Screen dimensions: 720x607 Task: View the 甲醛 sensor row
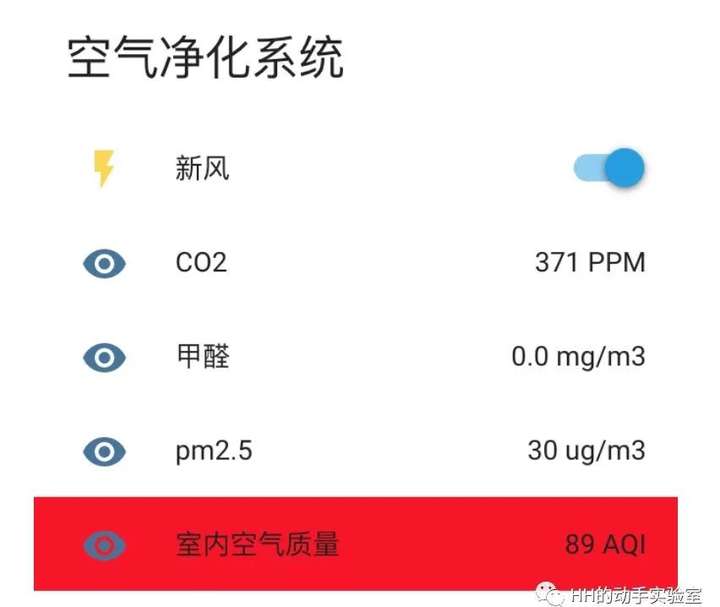click(203, 357)
